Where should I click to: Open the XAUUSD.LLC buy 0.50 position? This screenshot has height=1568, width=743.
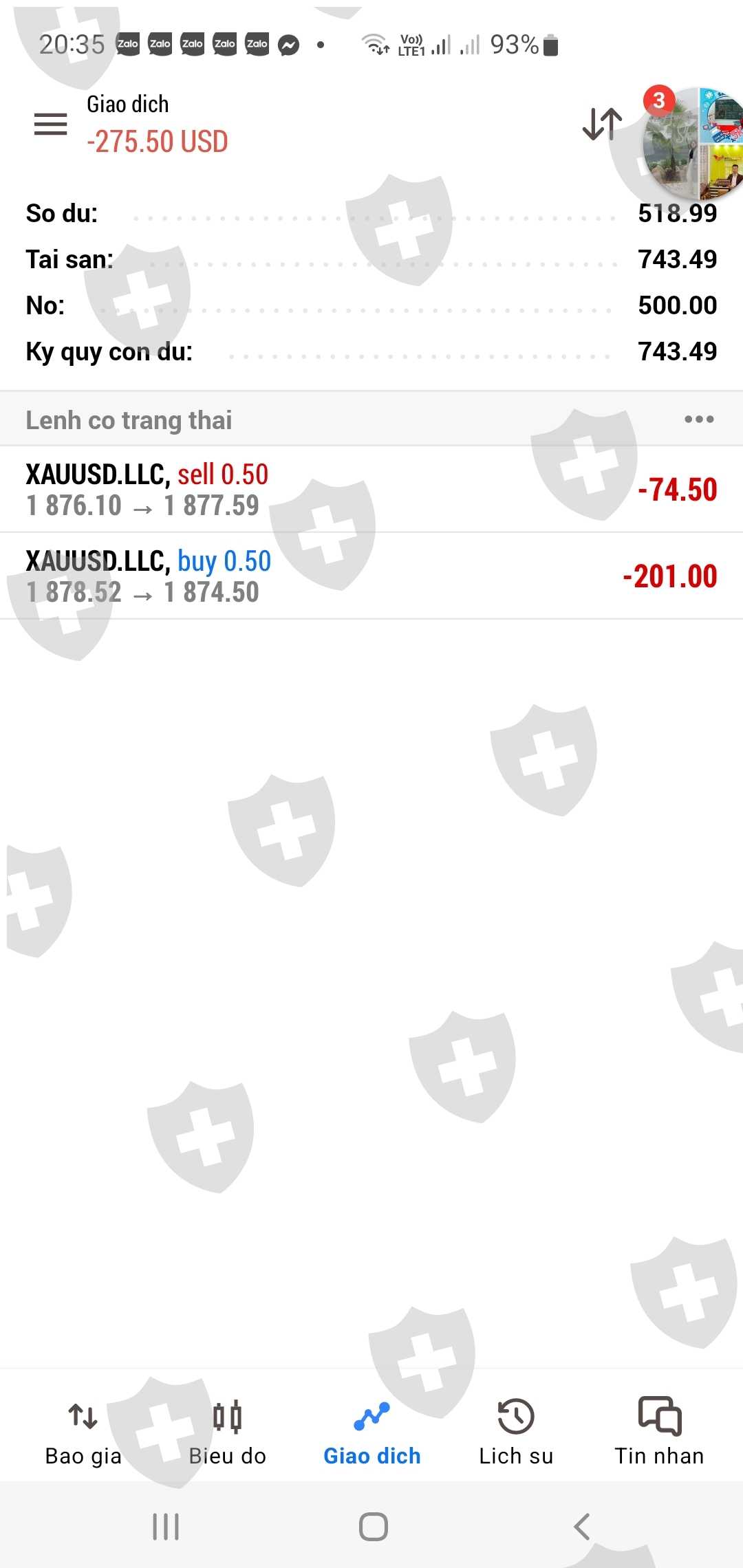pos(371,576)
